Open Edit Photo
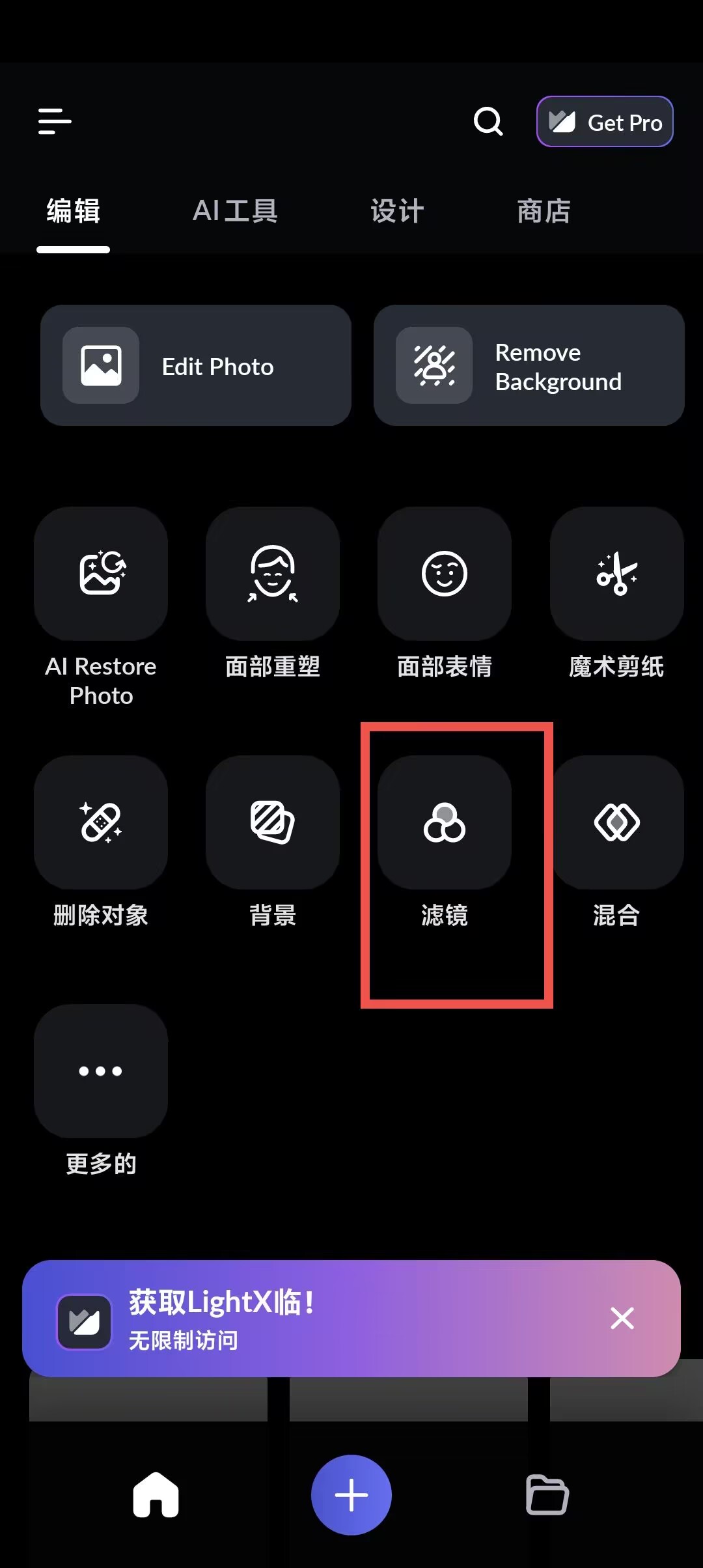The width and height of the screenshot is (703, 1568). 196,365
